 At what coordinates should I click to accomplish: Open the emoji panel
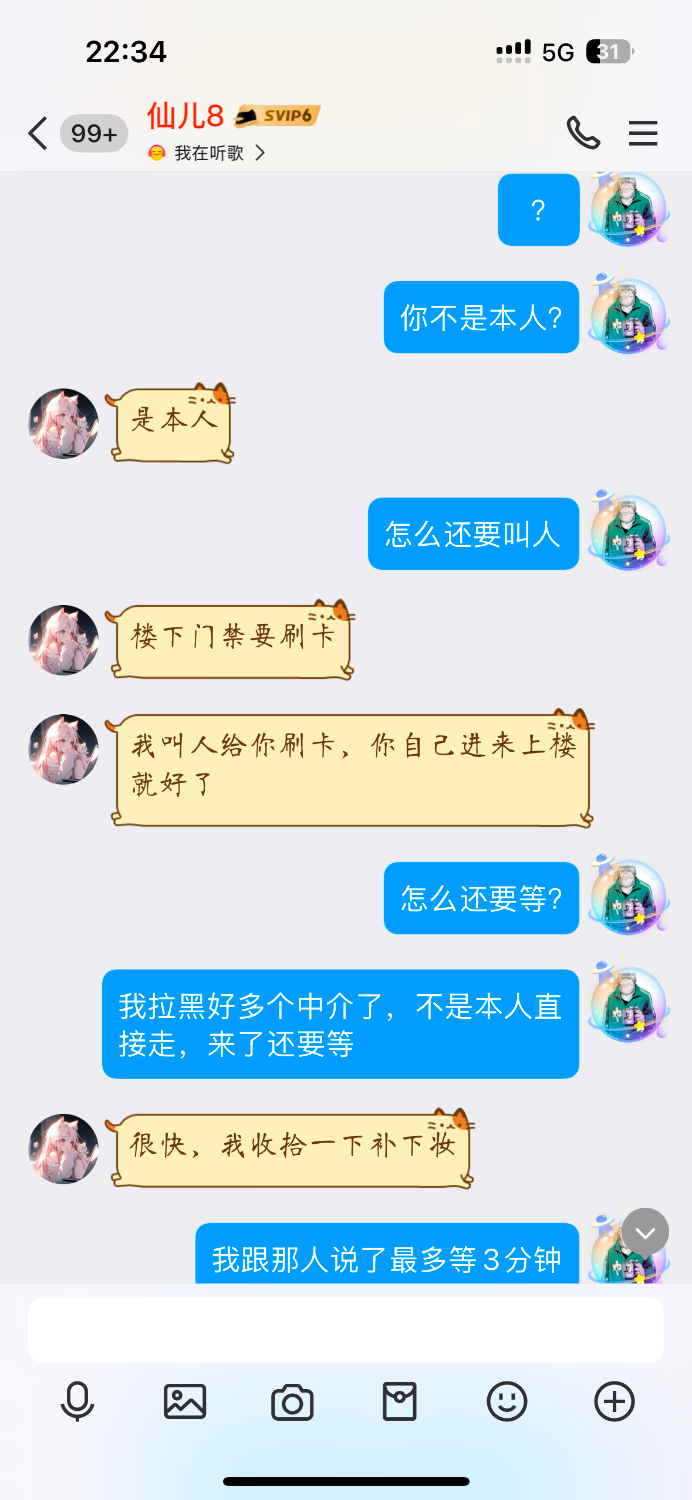tap(507, 1402)
